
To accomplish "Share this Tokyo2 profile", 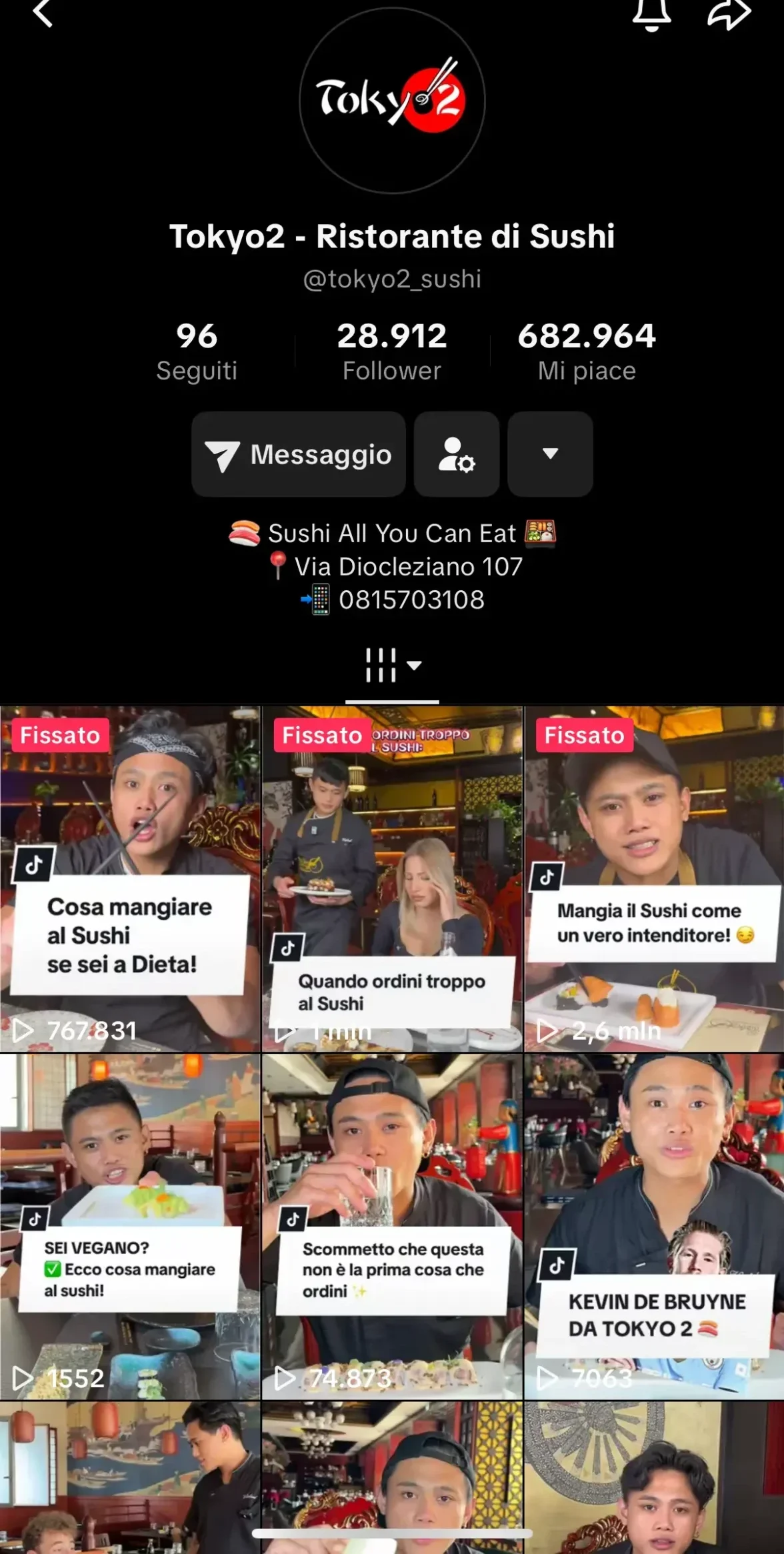I will [x=729, y=13].
